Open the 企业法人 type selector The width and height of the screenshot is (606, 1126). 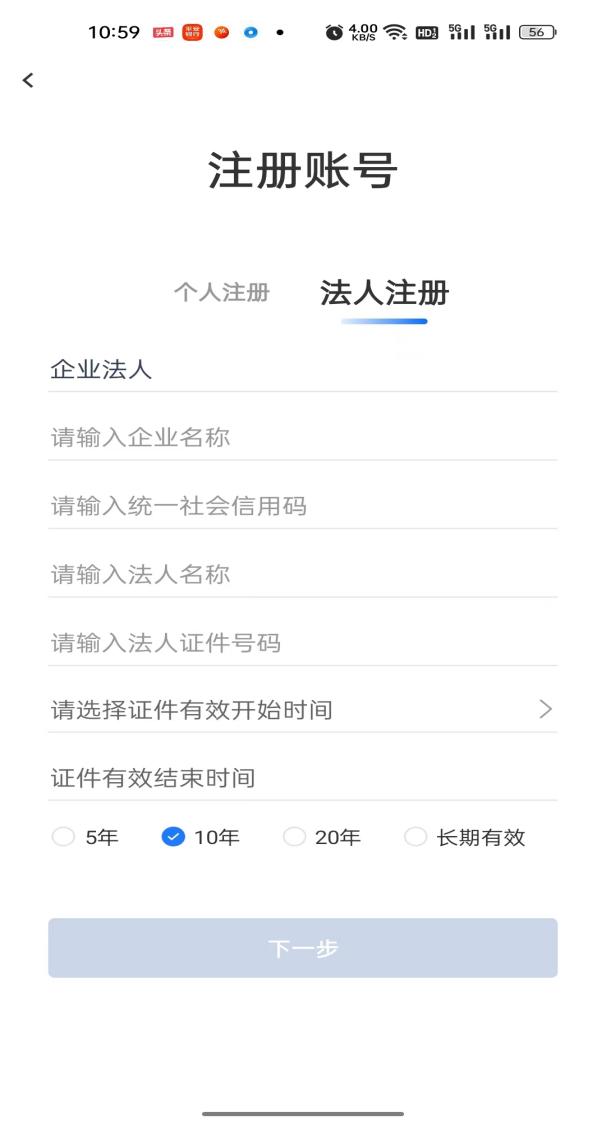[x=302, y=369]
